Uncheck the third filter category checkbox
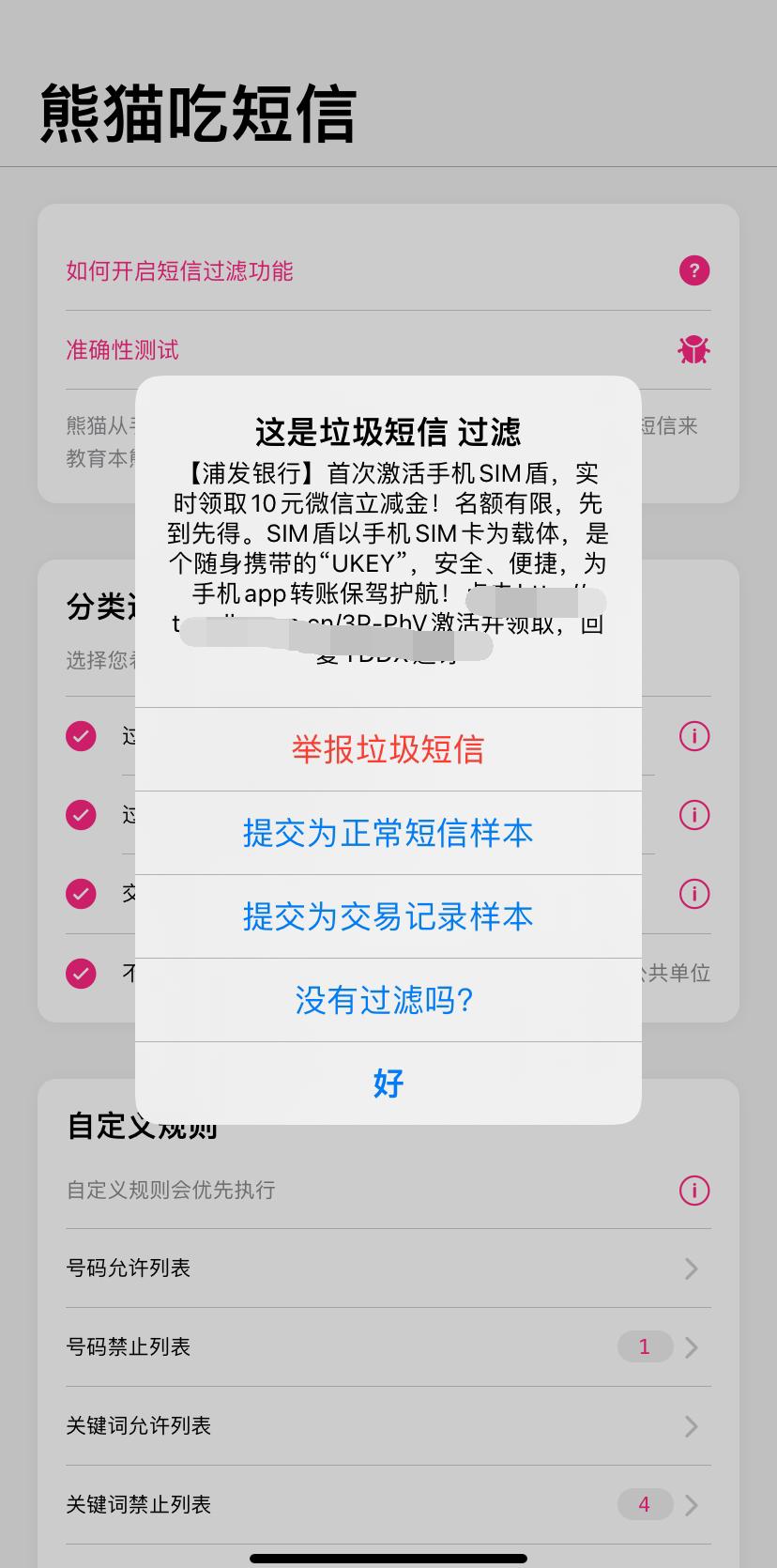 pyautogui.click(x=81, y=894)
